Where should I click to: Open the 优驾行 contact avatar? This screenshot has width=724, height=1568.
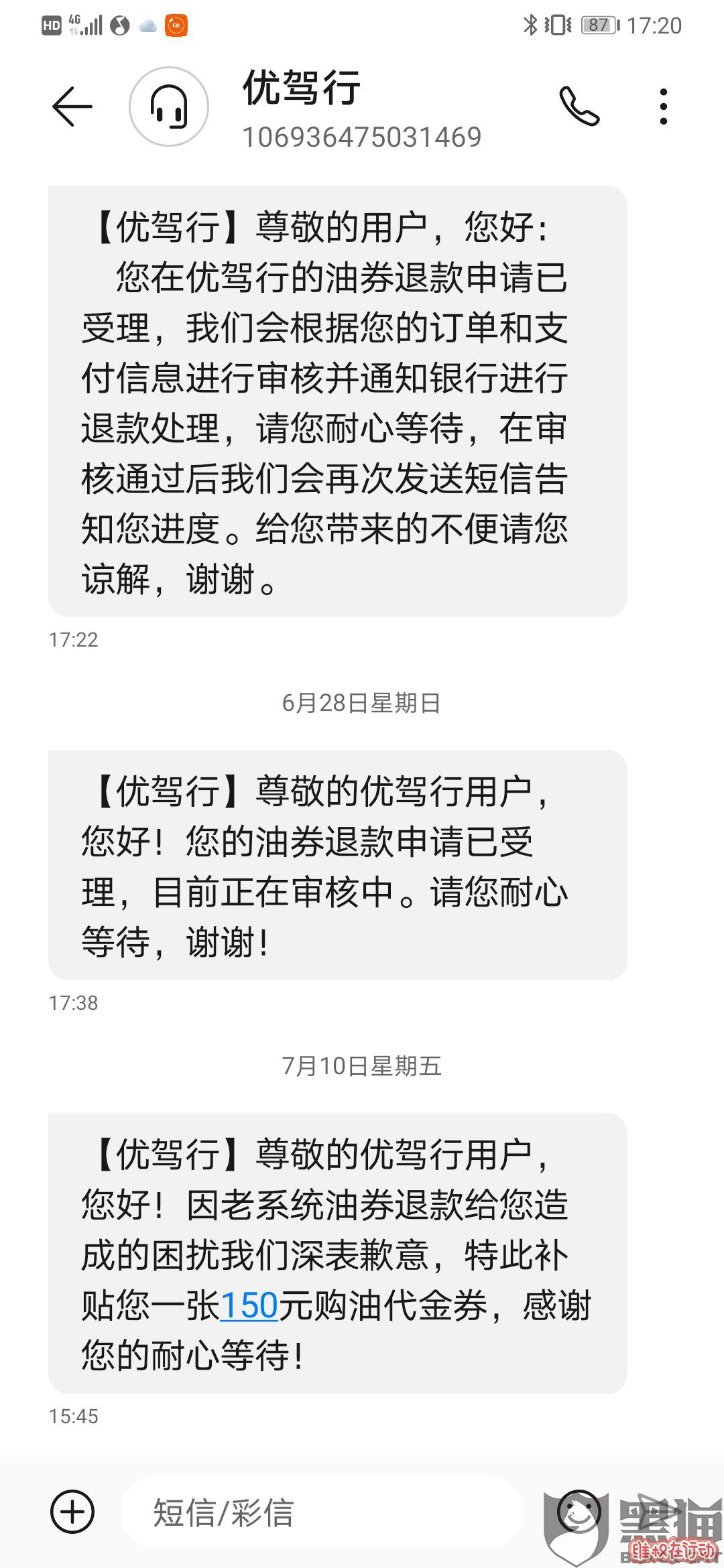coord(169,107)
